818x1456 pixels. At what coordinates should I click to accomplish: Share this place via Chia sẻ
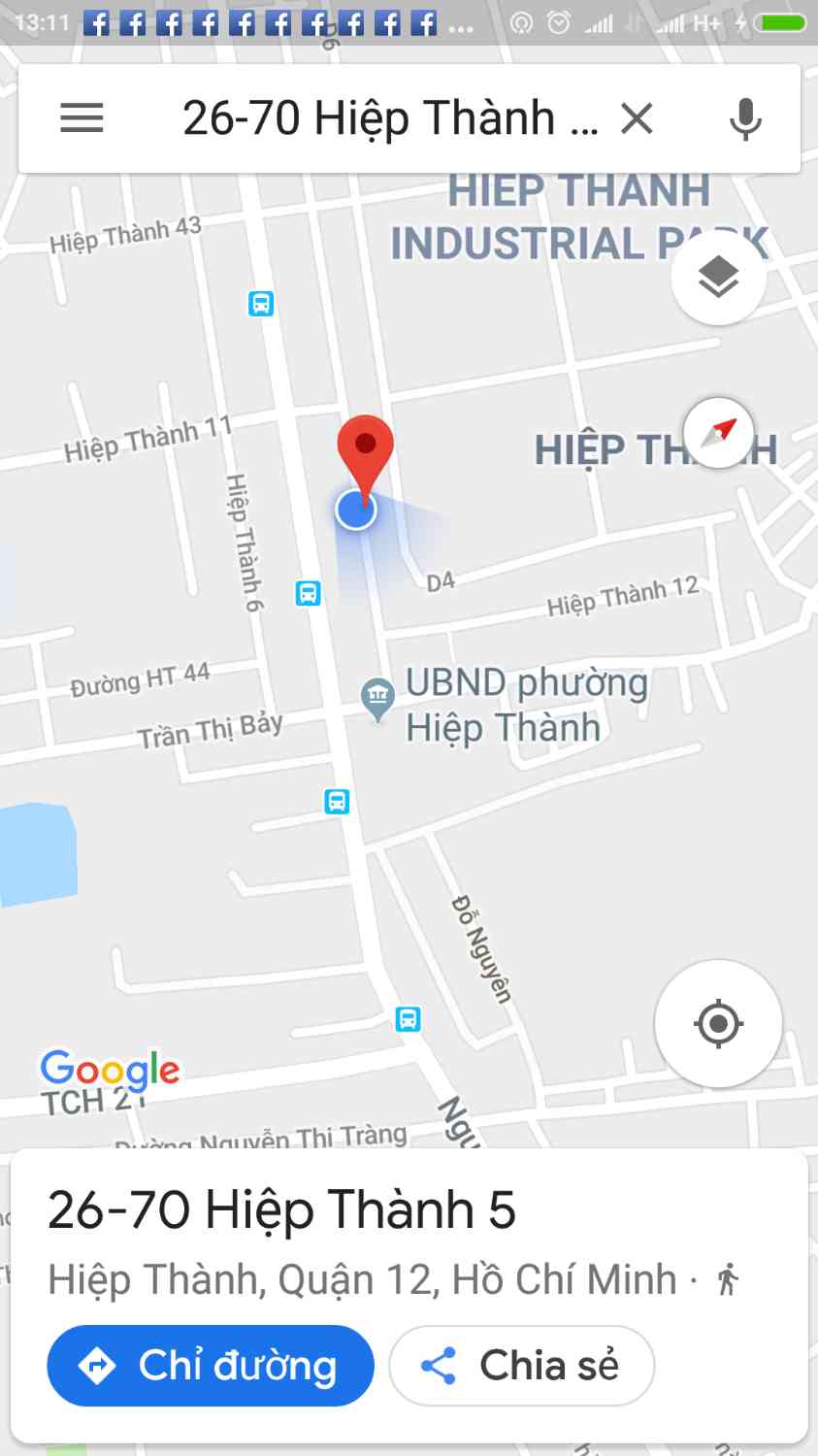tap(522, 1366)
